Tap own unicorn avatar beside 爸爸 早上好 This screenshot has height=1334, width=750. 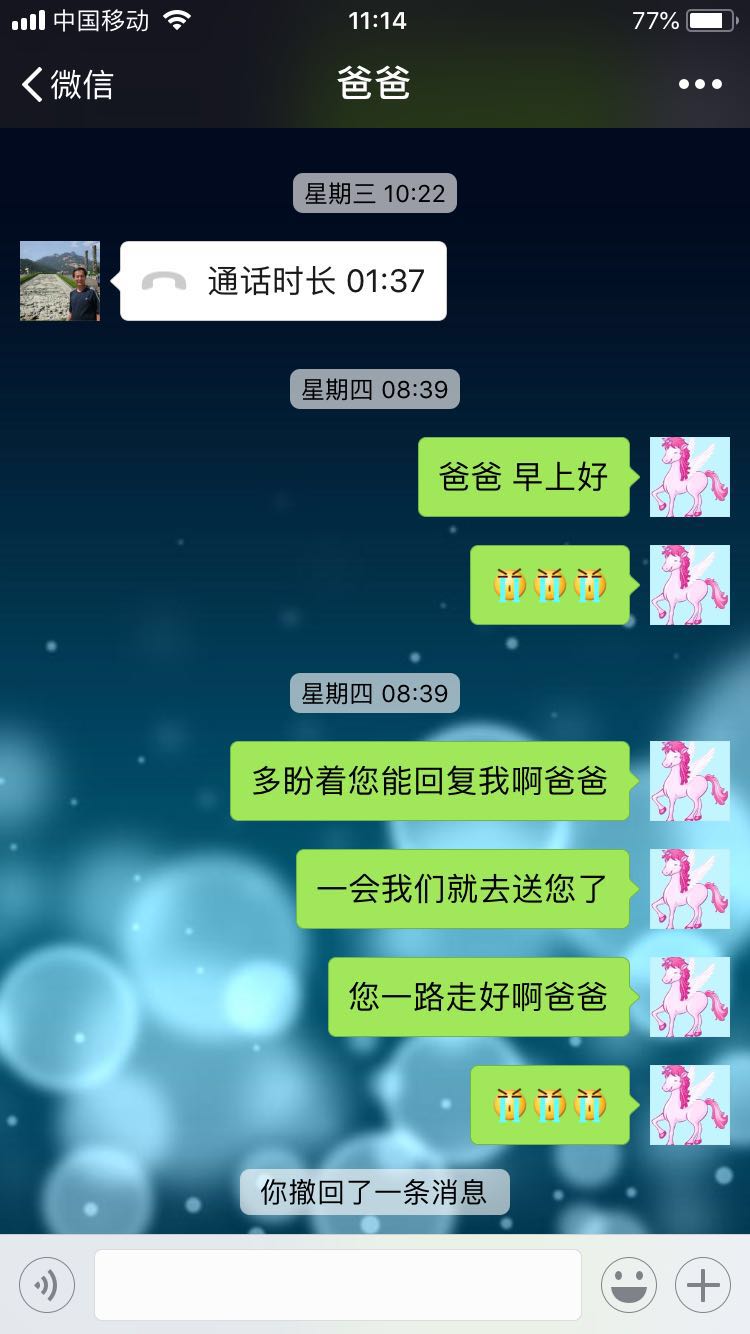(x=690, y=477)
